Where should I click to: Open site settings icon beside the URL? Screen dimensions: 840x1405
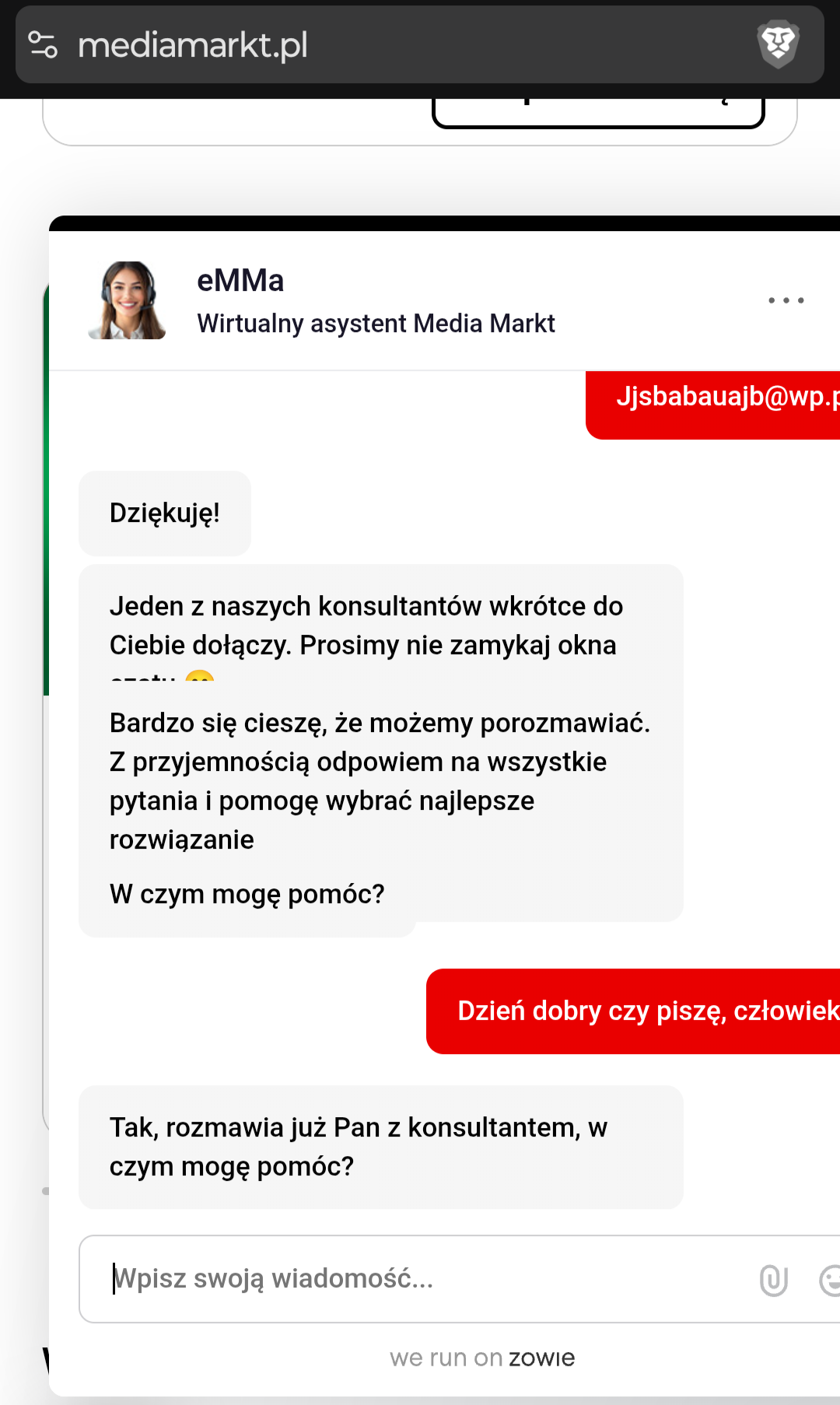coord(43,45)
